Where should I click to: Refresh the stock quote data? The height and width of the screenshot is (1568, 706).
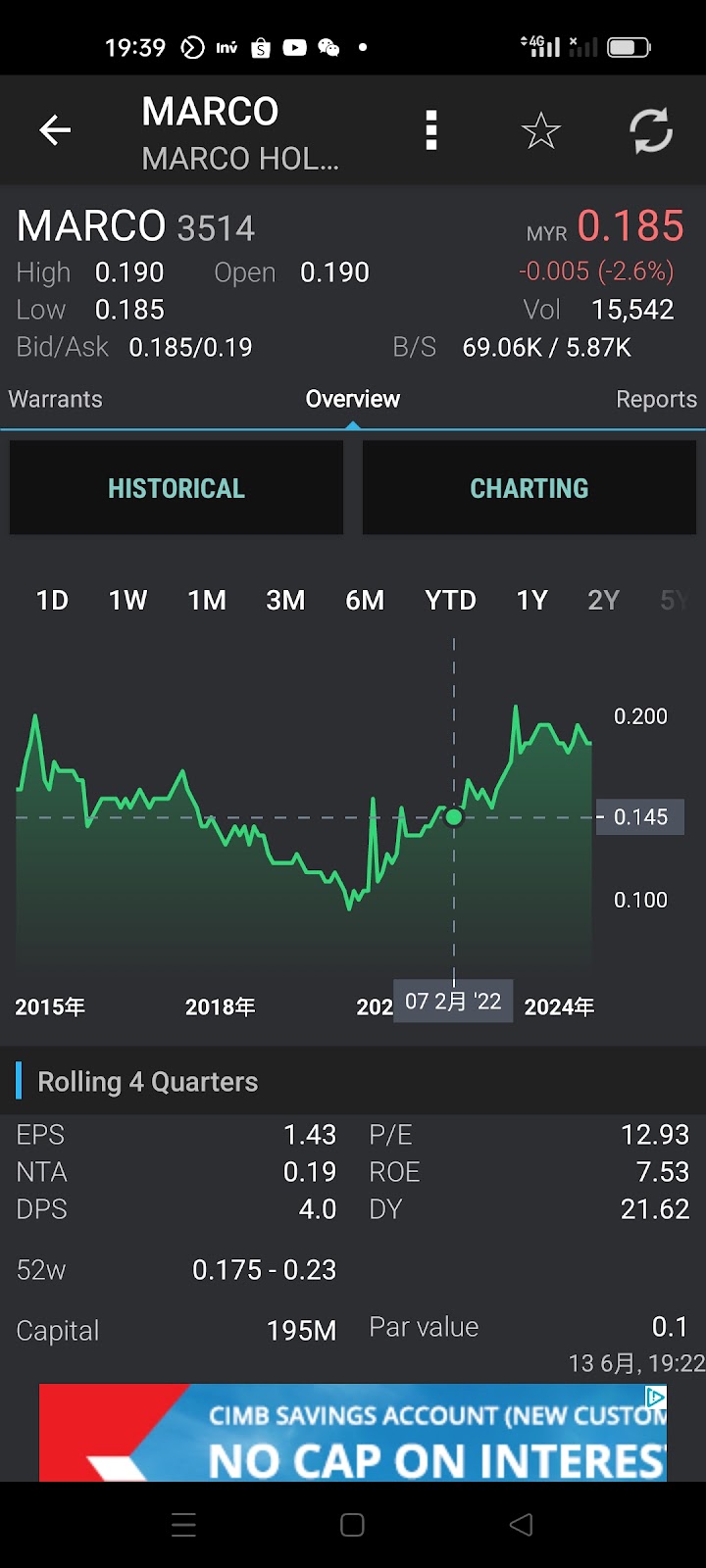[x=650, y=130]
